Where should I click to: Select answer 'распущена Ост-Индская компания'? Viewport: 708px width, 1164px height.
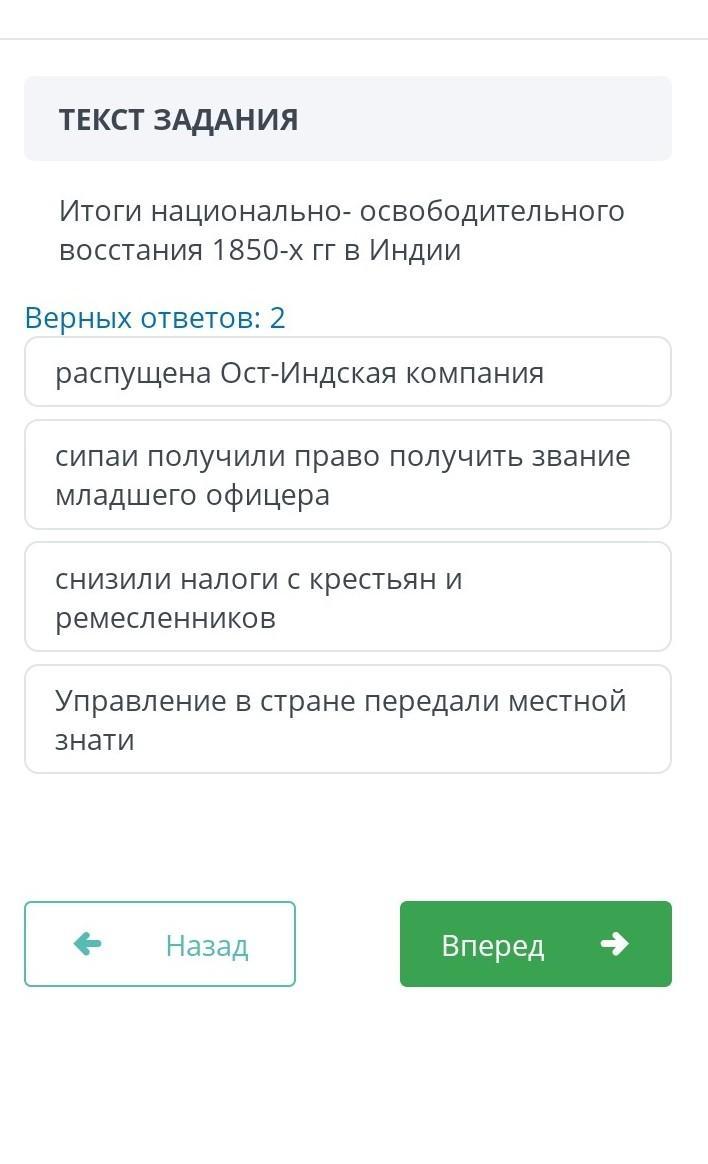click(x=348, y=372)
